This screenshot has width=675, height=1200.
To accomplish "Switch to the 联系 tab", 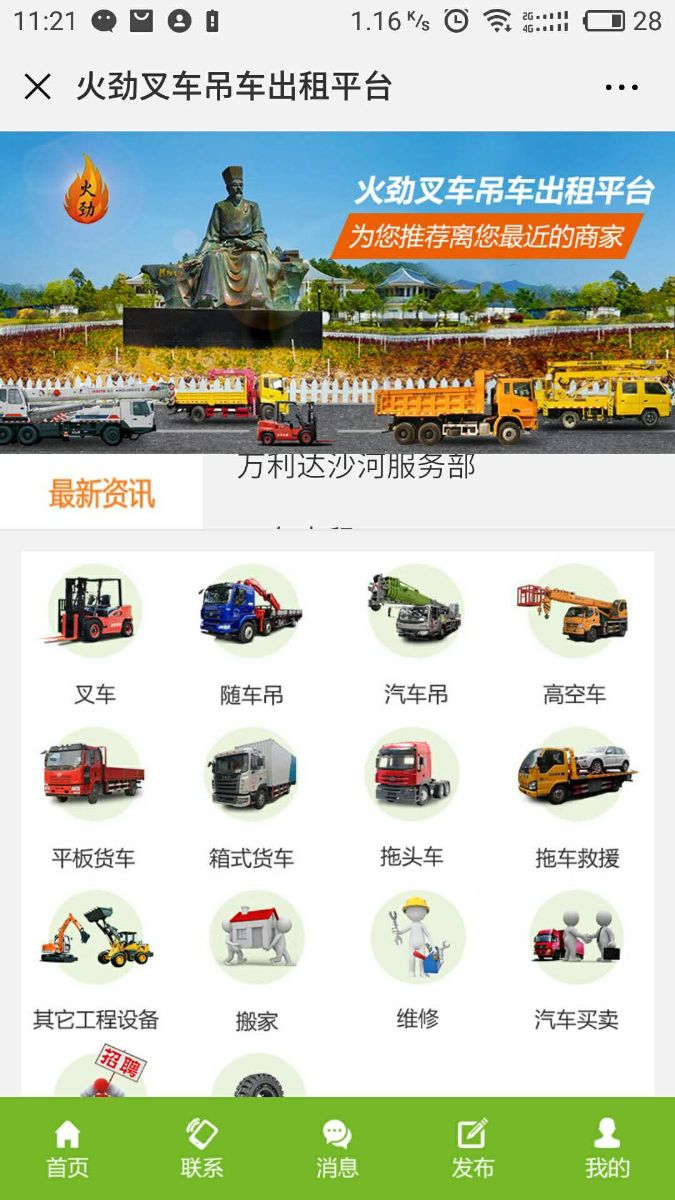I will click(x=202, y=1148).
